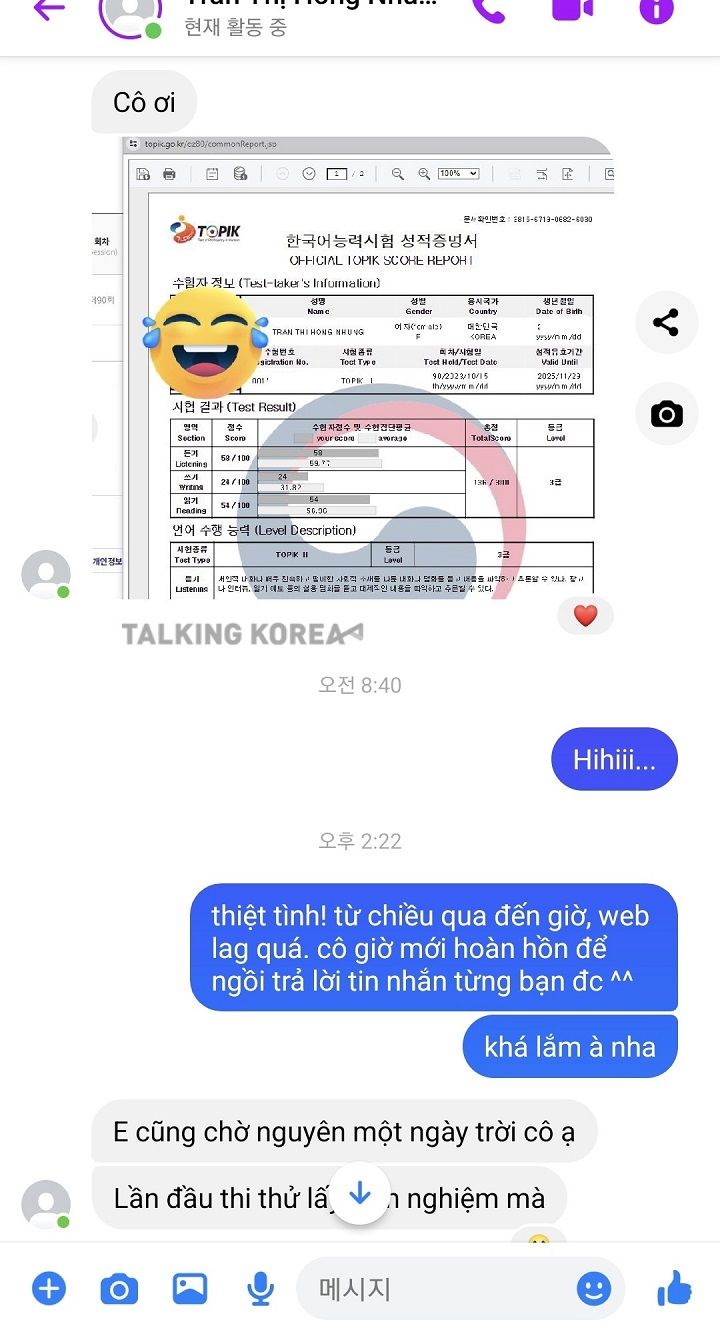Send a thumbs-up like
Image resolution: width=720 pixels, height=1334 pixels.
pos(675,1288)
